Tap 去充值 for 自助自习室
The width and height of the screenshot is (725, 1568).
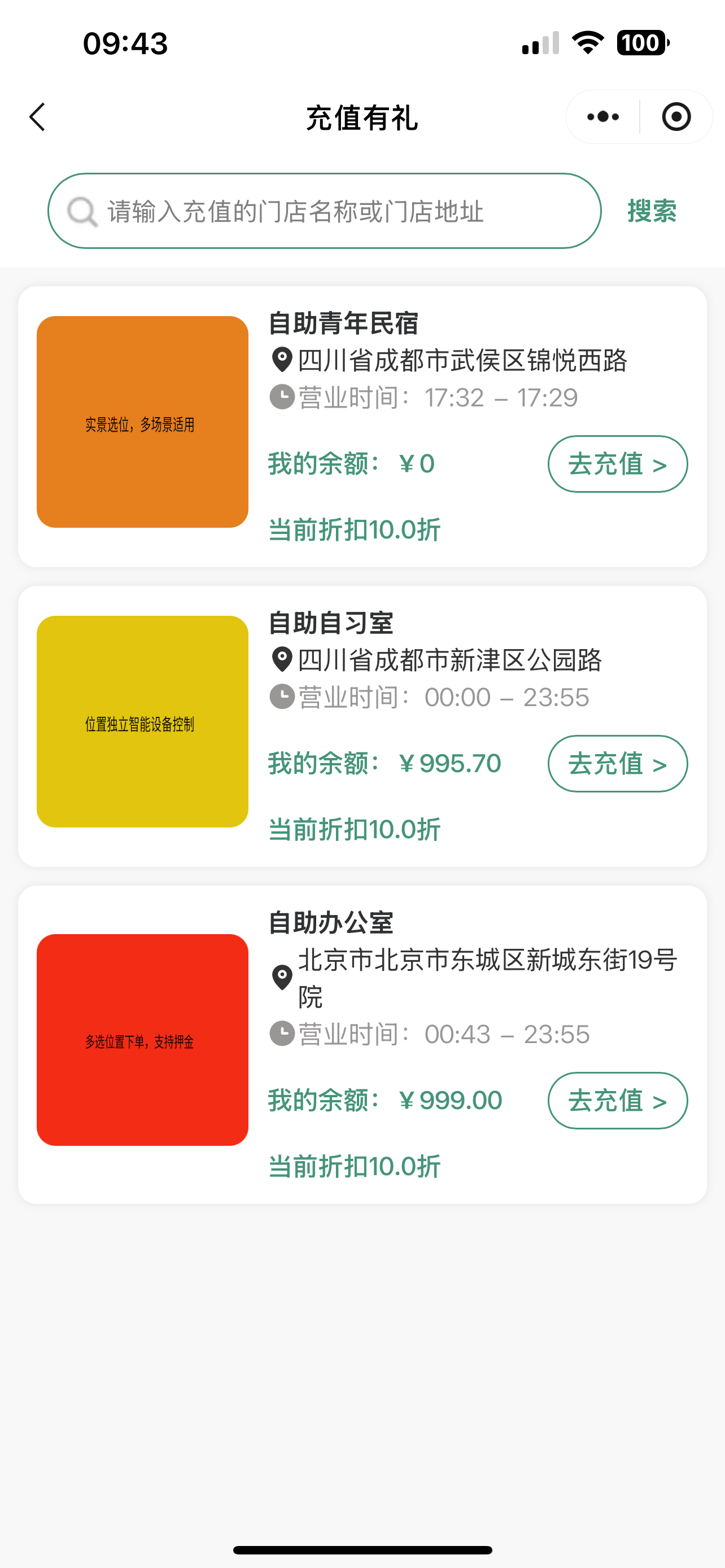[x=618, y=764]
